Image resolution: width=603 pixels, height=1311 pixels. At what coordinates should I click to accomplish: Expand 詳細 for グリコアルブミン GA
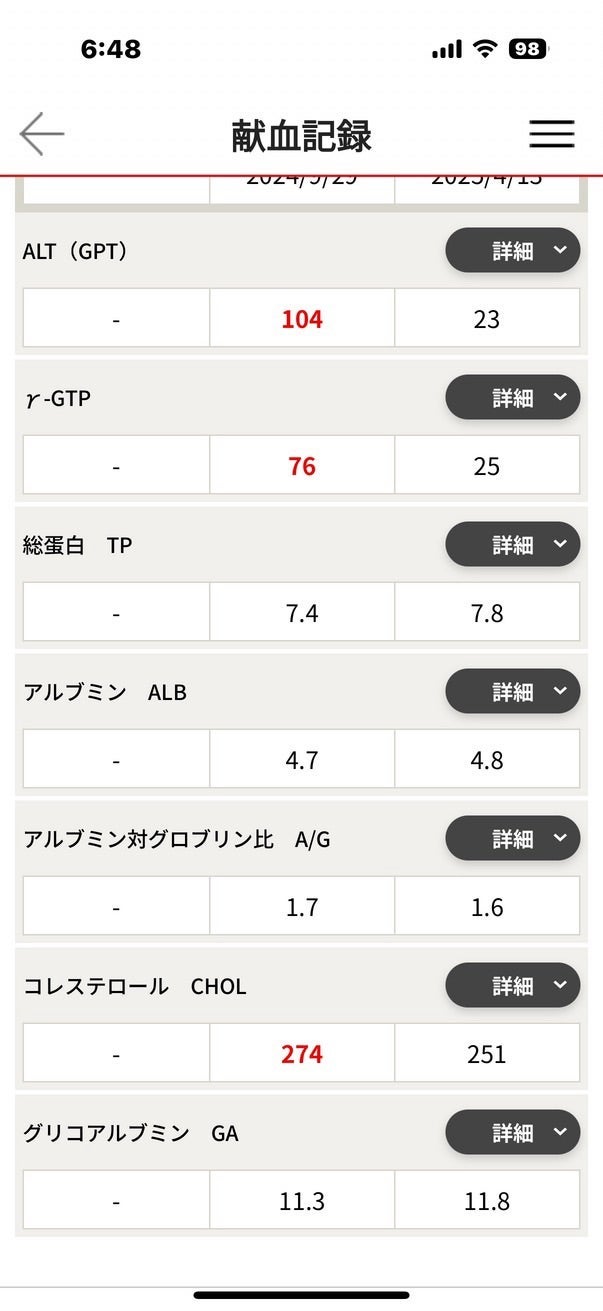coord(512,1133)
